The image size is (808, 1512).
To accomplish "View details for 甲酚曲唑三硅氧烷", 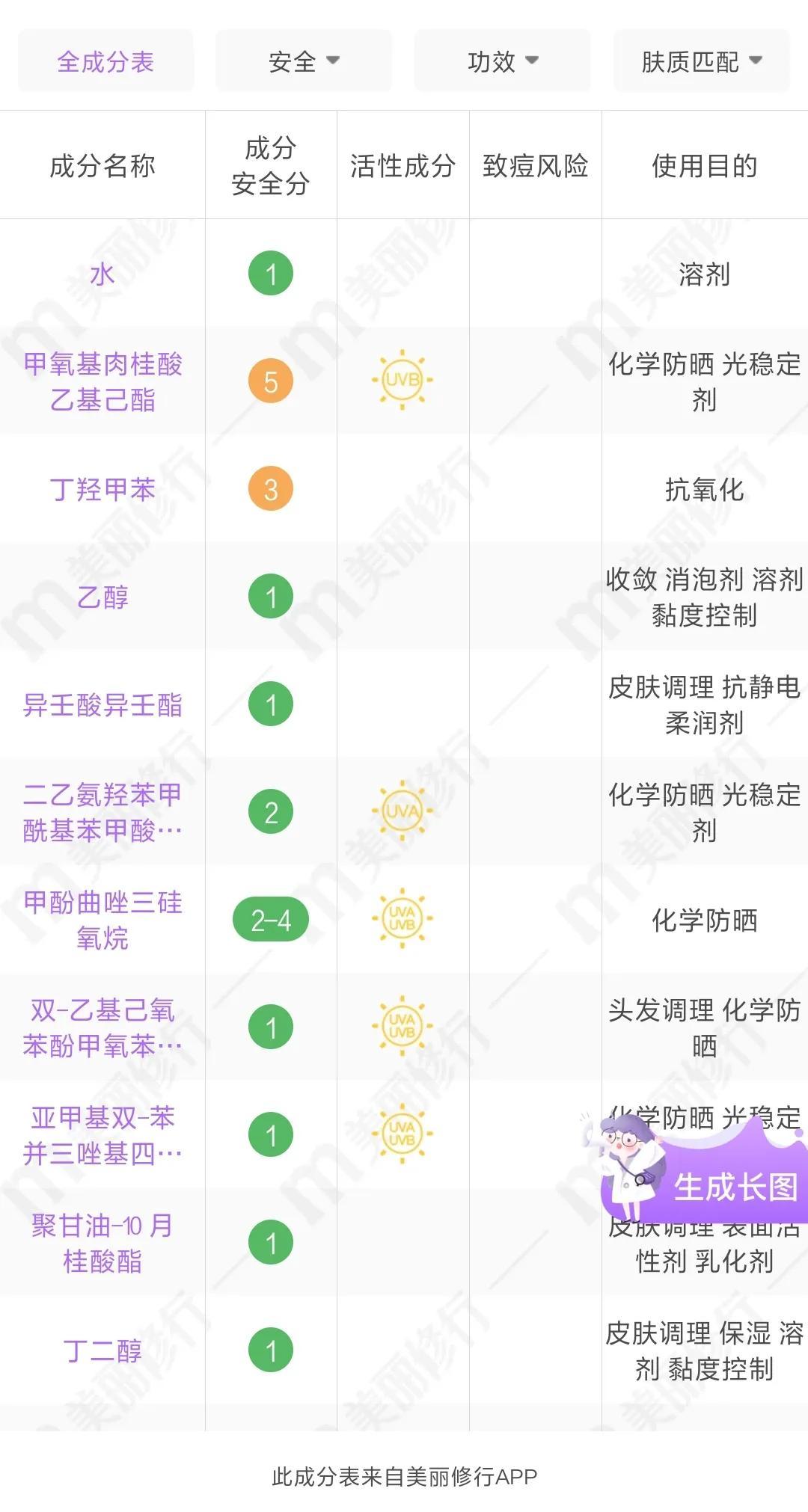I will pyautogui.click(x=102, y=921).
